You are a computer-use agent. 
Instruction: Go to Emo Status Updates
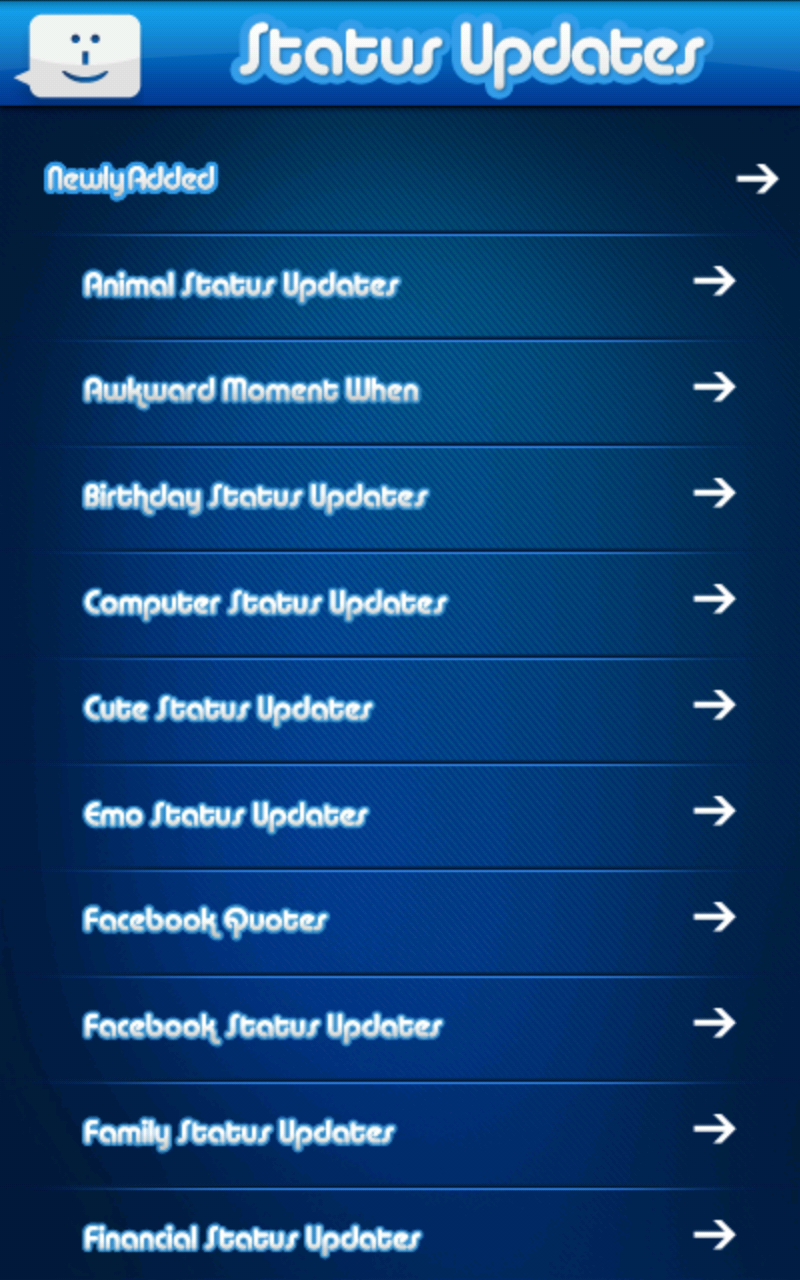pos(226,815)
